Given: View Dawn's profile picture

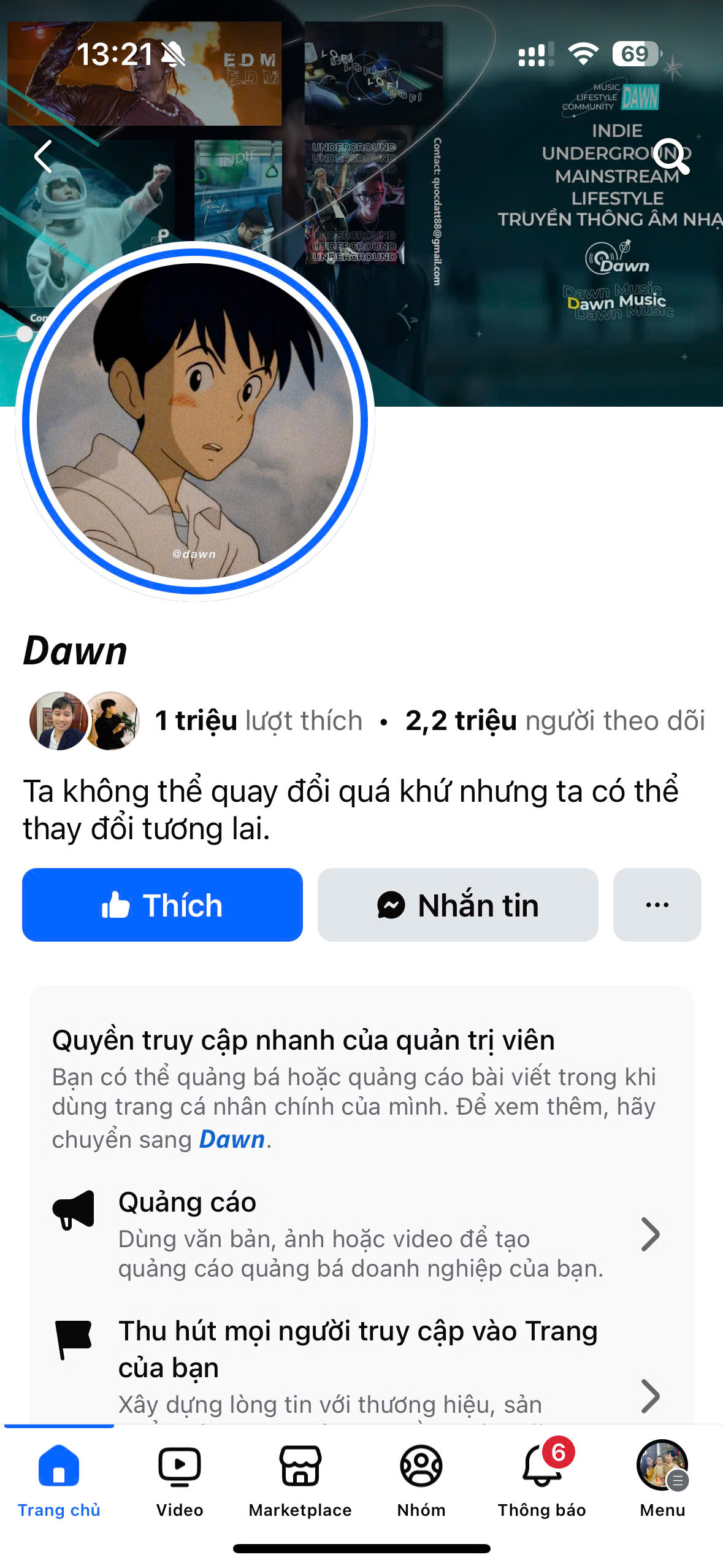Looking at the screenshot, I should coord(195,421).
